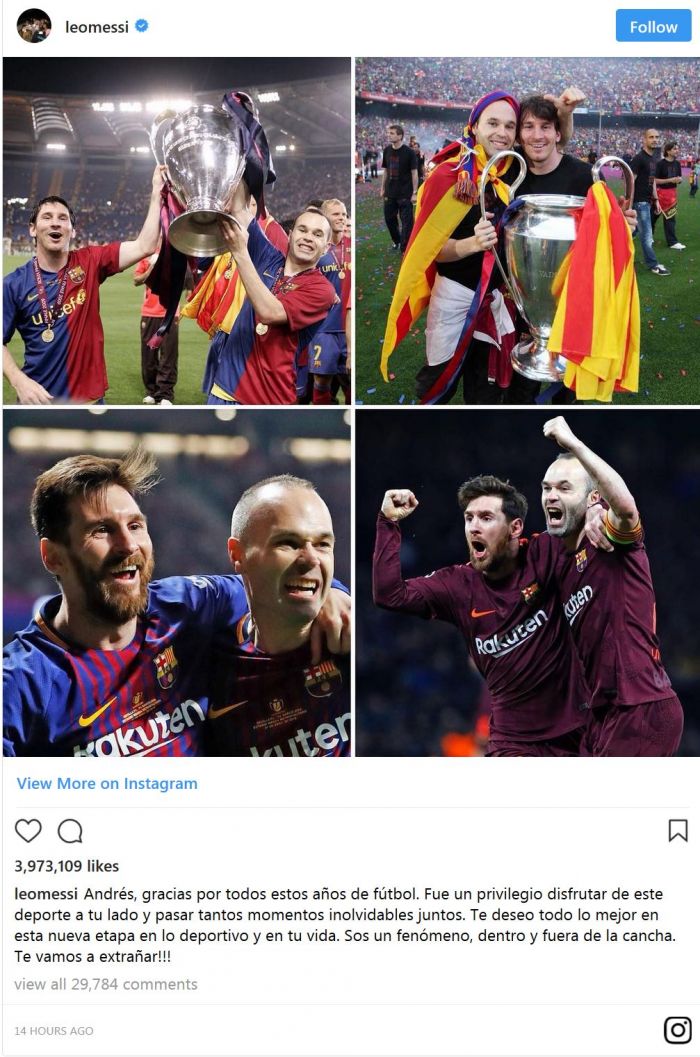The height and width of the screenshot is (1057, 700).
Task: Like this post with the heart icon
Action: click(x=28, y=831)
